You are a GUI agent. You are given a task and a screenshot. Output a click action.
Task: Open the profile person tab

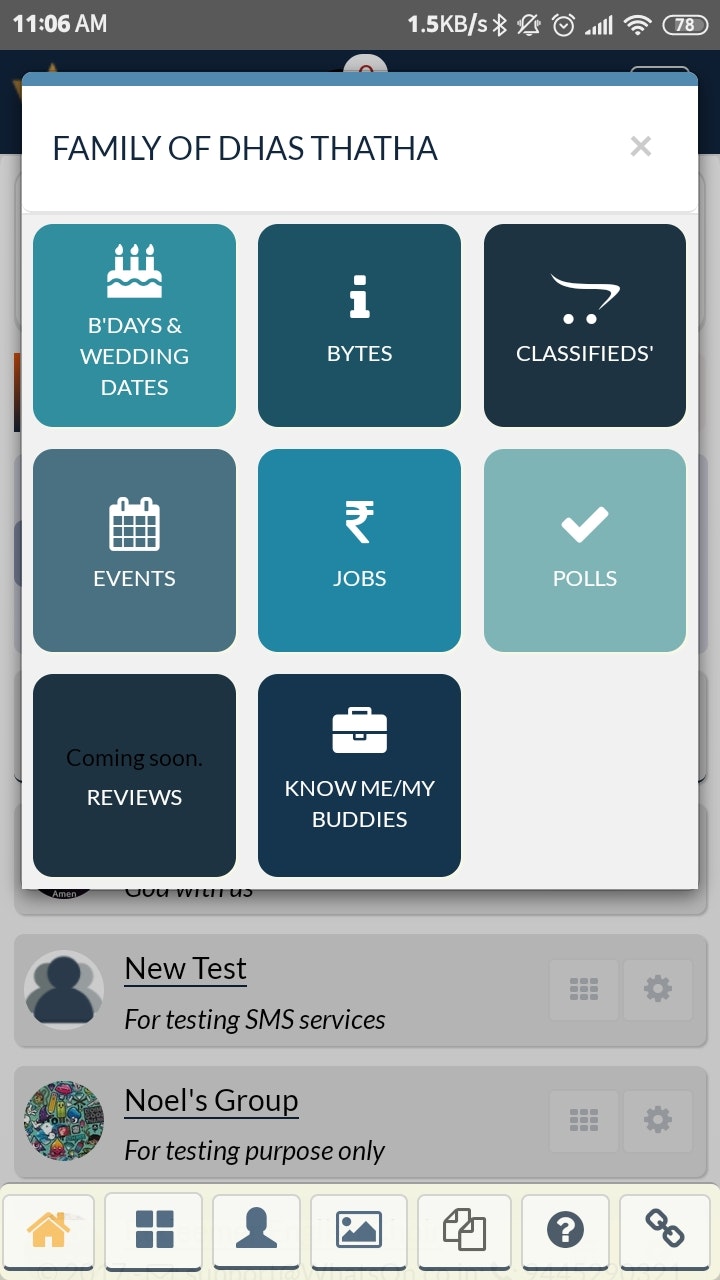[256, 1229]
